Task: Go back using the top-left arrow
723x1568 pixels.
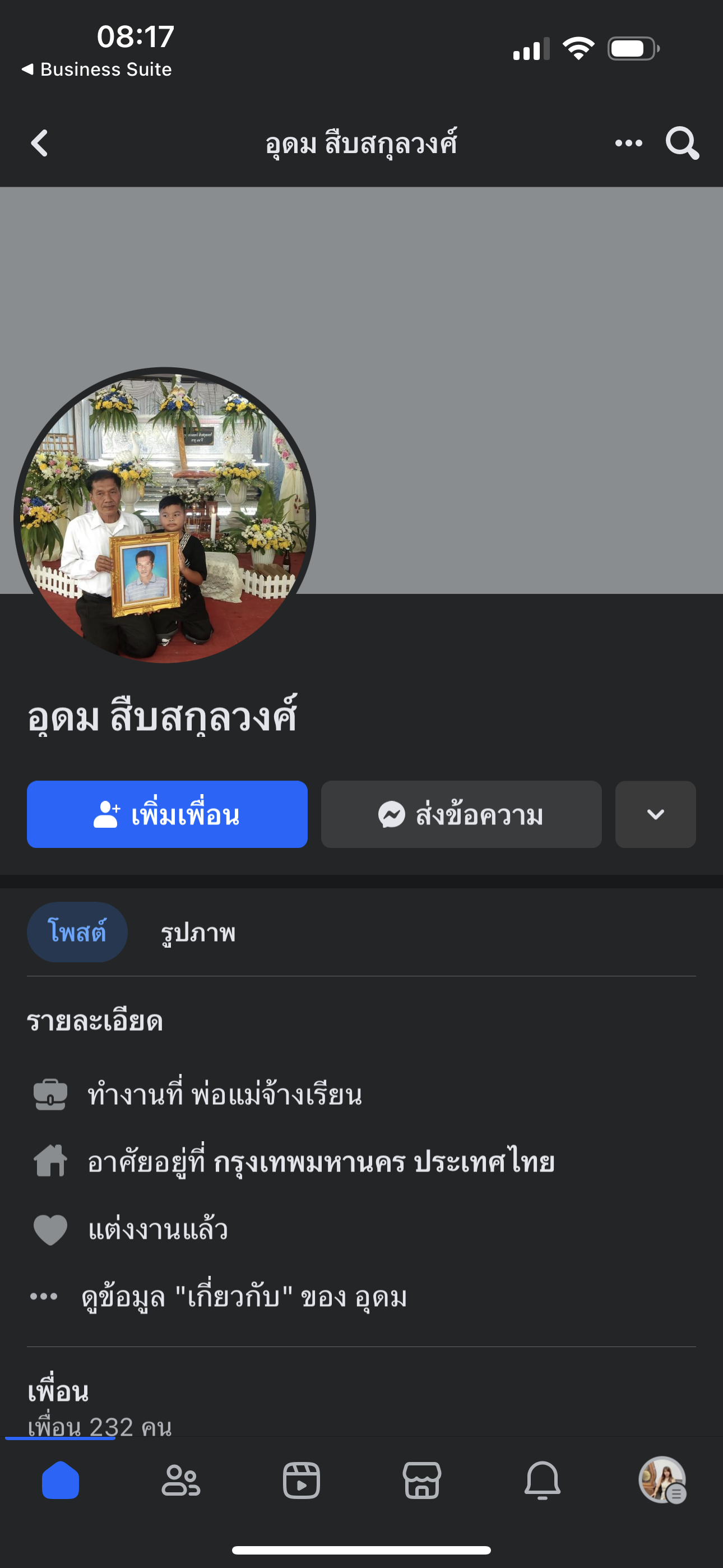Action: (x=40, y=144)
